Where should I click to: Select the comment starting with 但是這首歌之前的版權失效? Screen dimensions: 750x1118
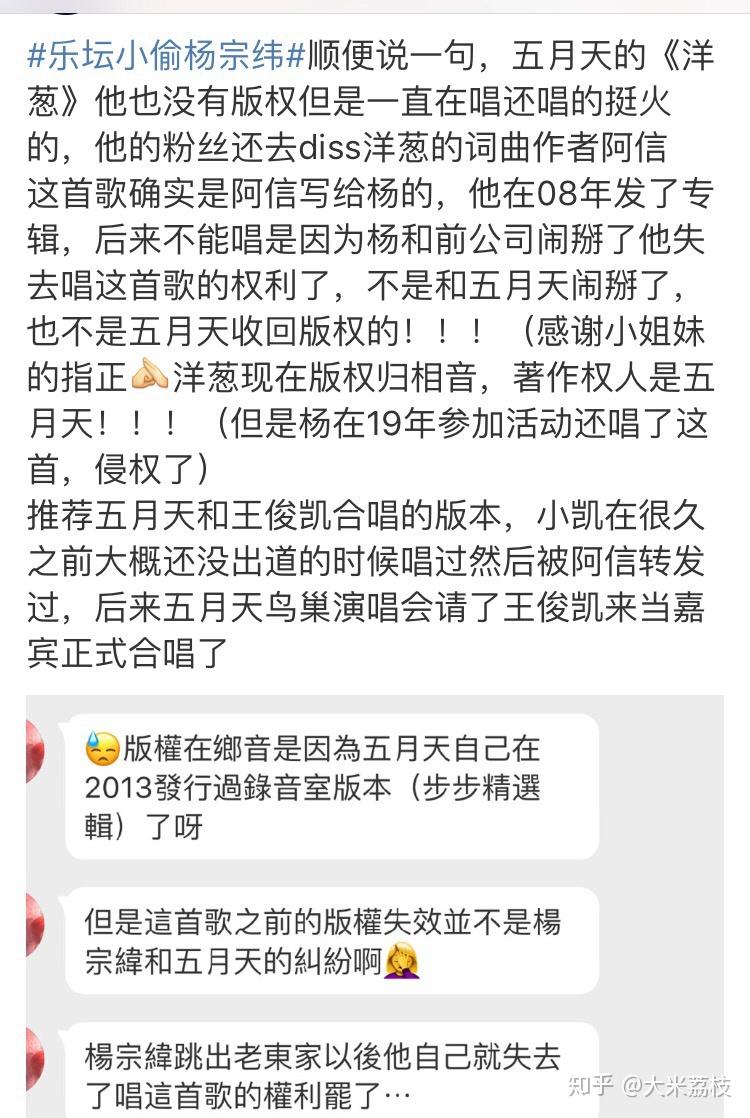[x=330, y=941]
